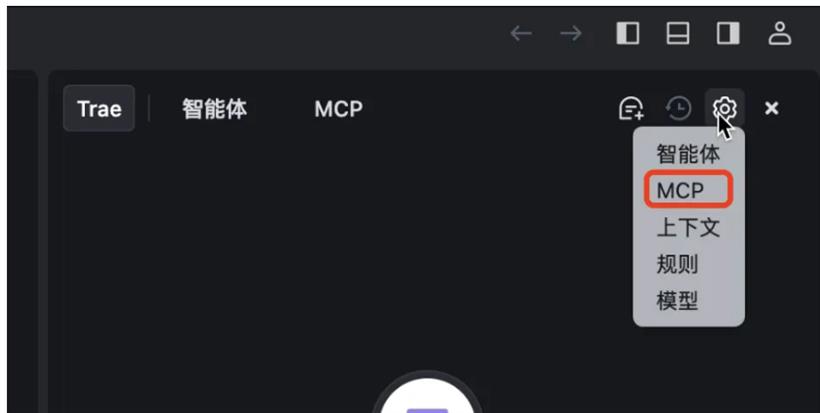
Task: Start a new chat
Action: tap(632, 108)
